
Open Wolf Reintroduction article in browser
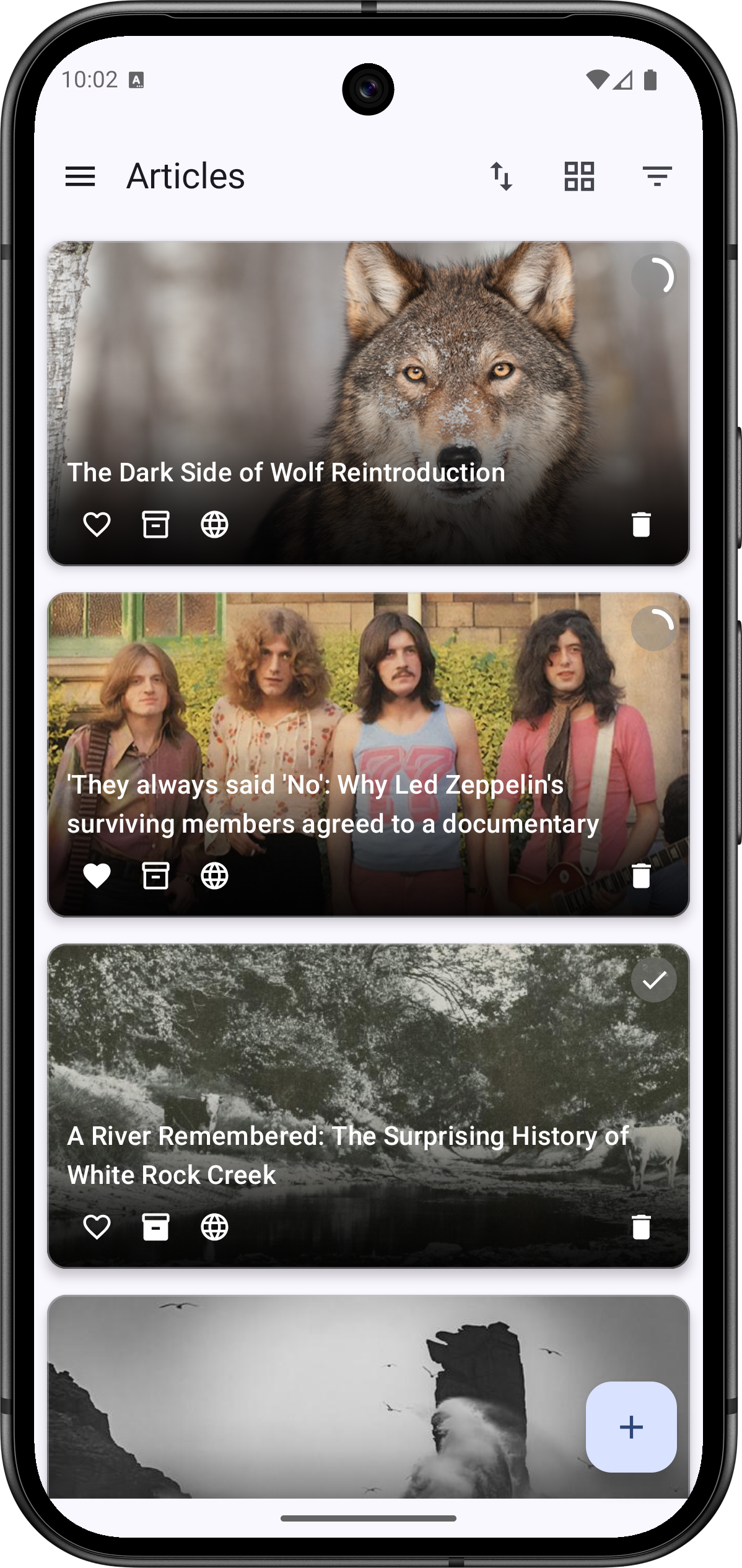(214, 525)
